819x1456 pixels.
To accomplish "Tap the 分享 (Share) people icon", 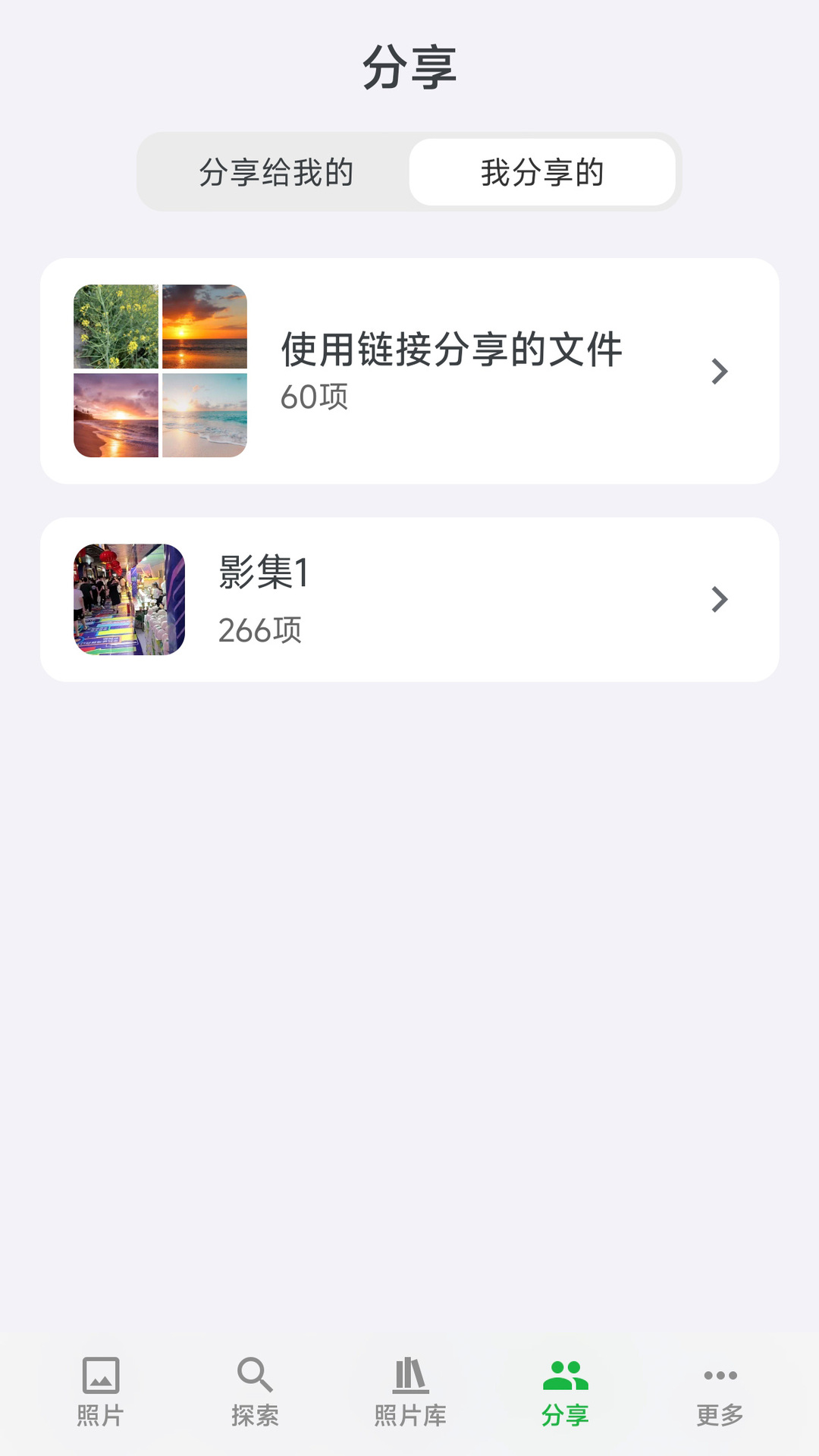I will pyautogui.click(x=564, y=1385).
